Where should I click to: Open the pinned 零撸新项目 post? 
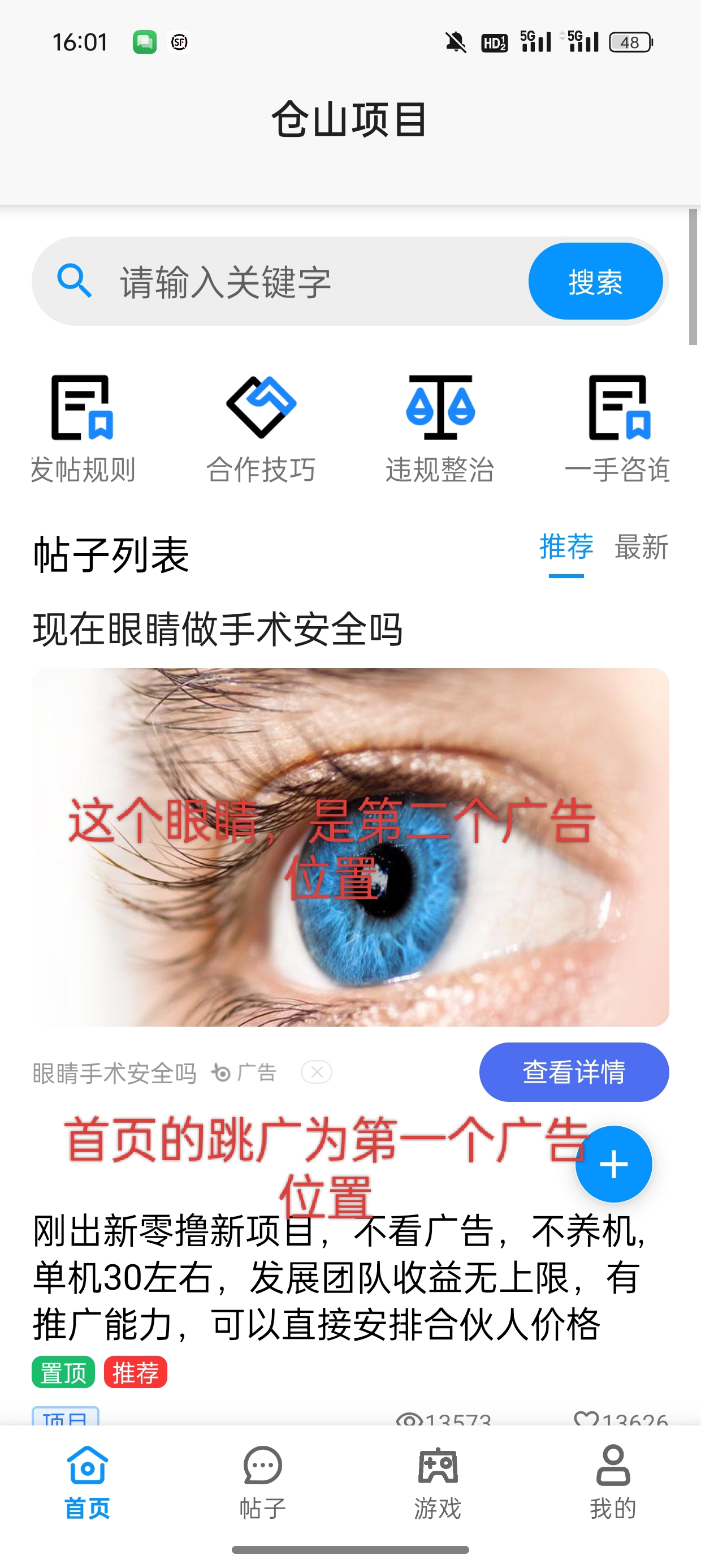click(x=341, y=1277)
